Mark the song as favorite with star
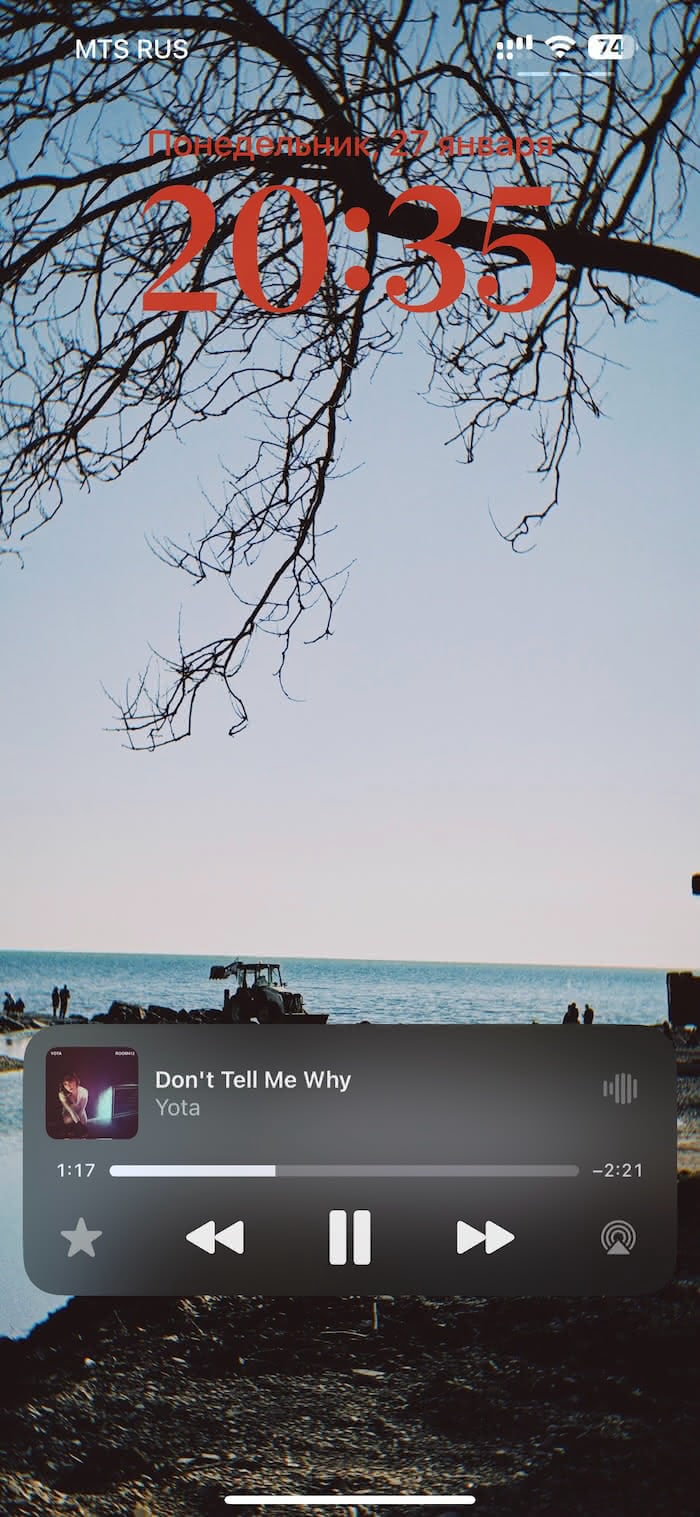Viewport: 700px width, 1517px height. [x=81, y=1239]
